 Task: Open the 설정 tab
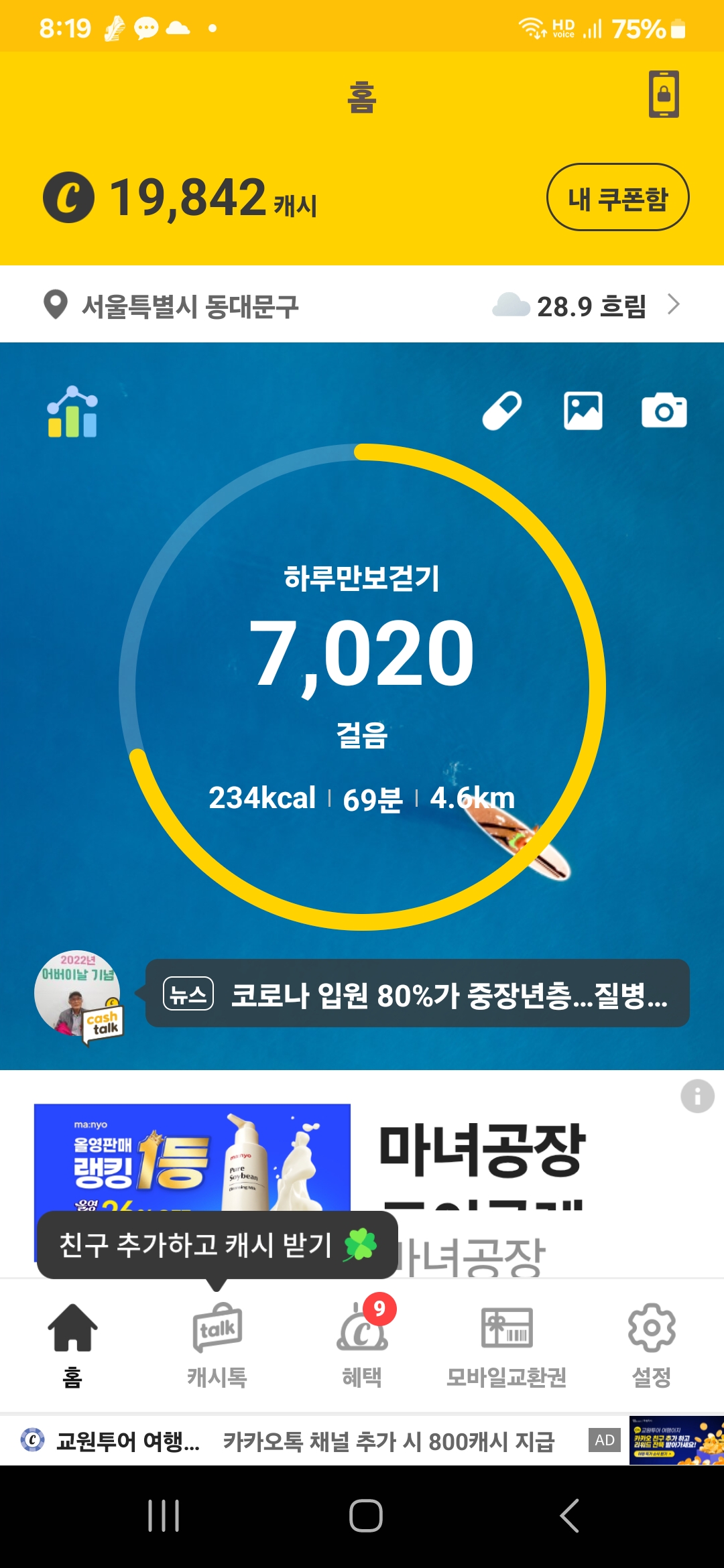[652, 1344]
